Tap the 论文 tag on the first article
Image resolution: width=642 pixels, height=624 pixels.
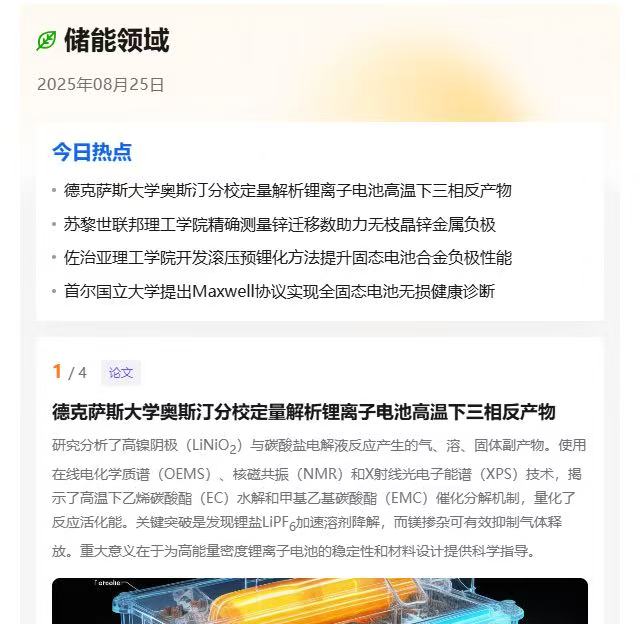121,373
